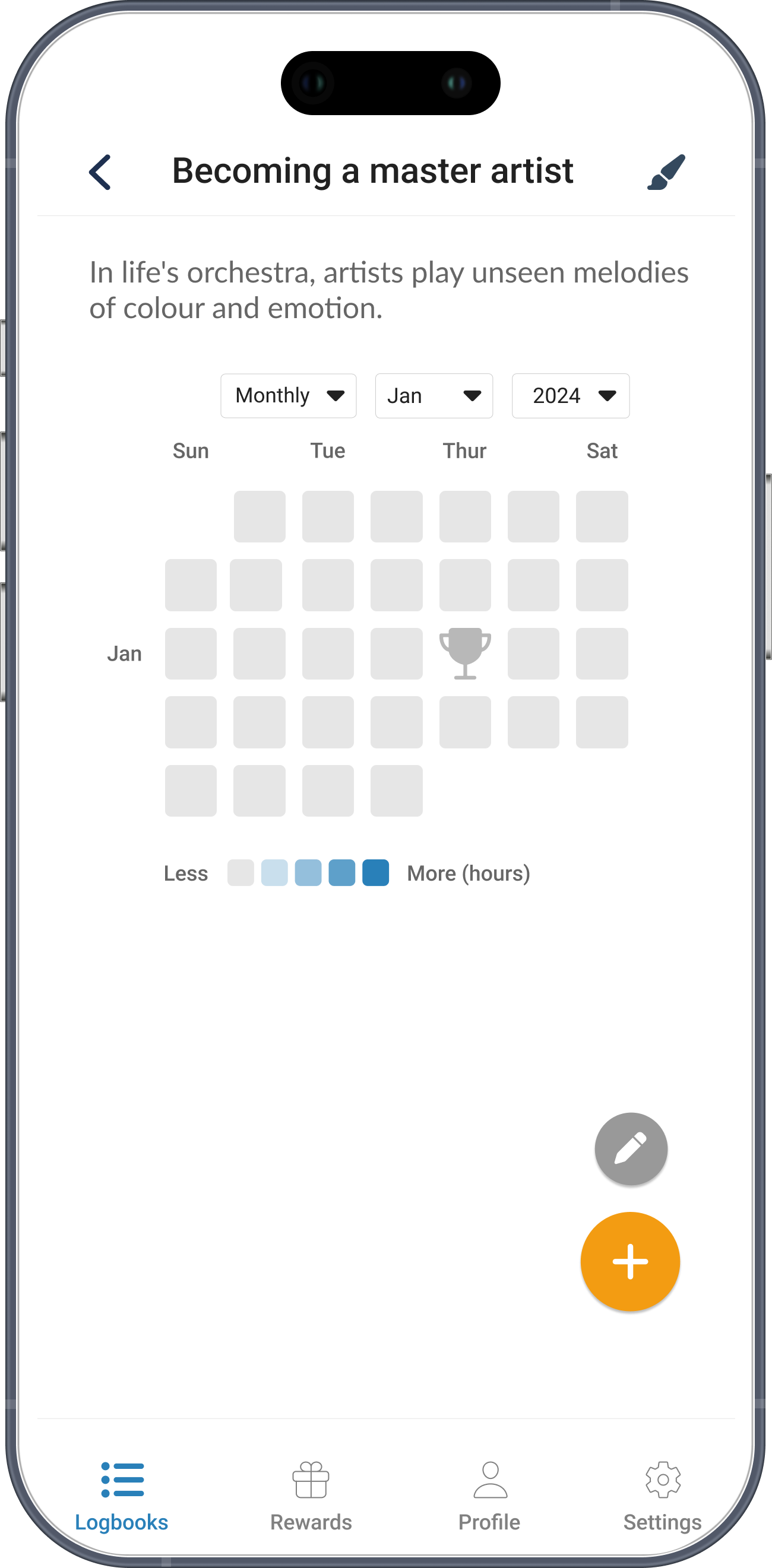
Task: Tap the grey pencil edit button
Action: pos(631,1148)
